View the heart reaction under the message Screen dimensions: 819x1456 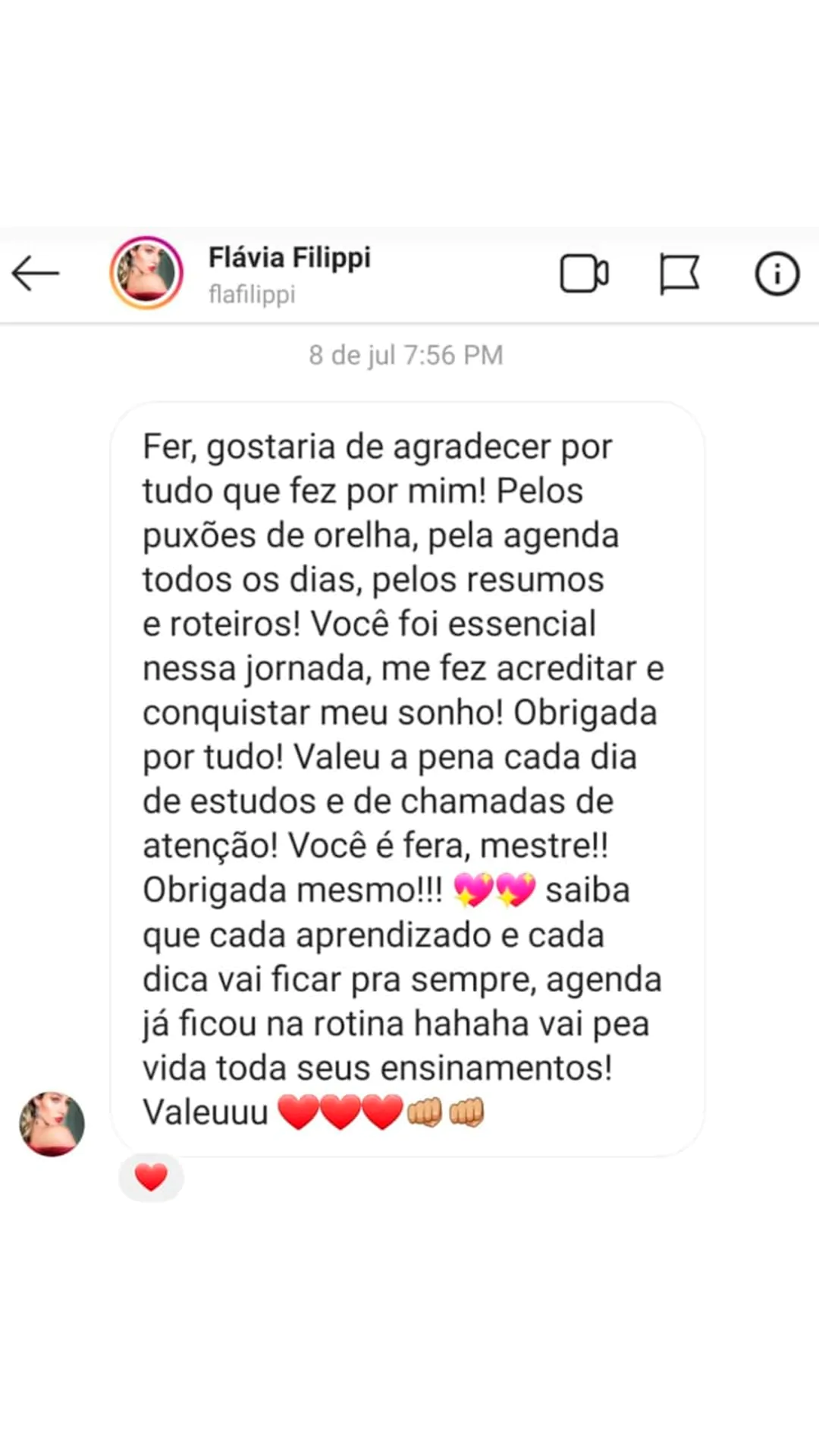point(151,1177)
